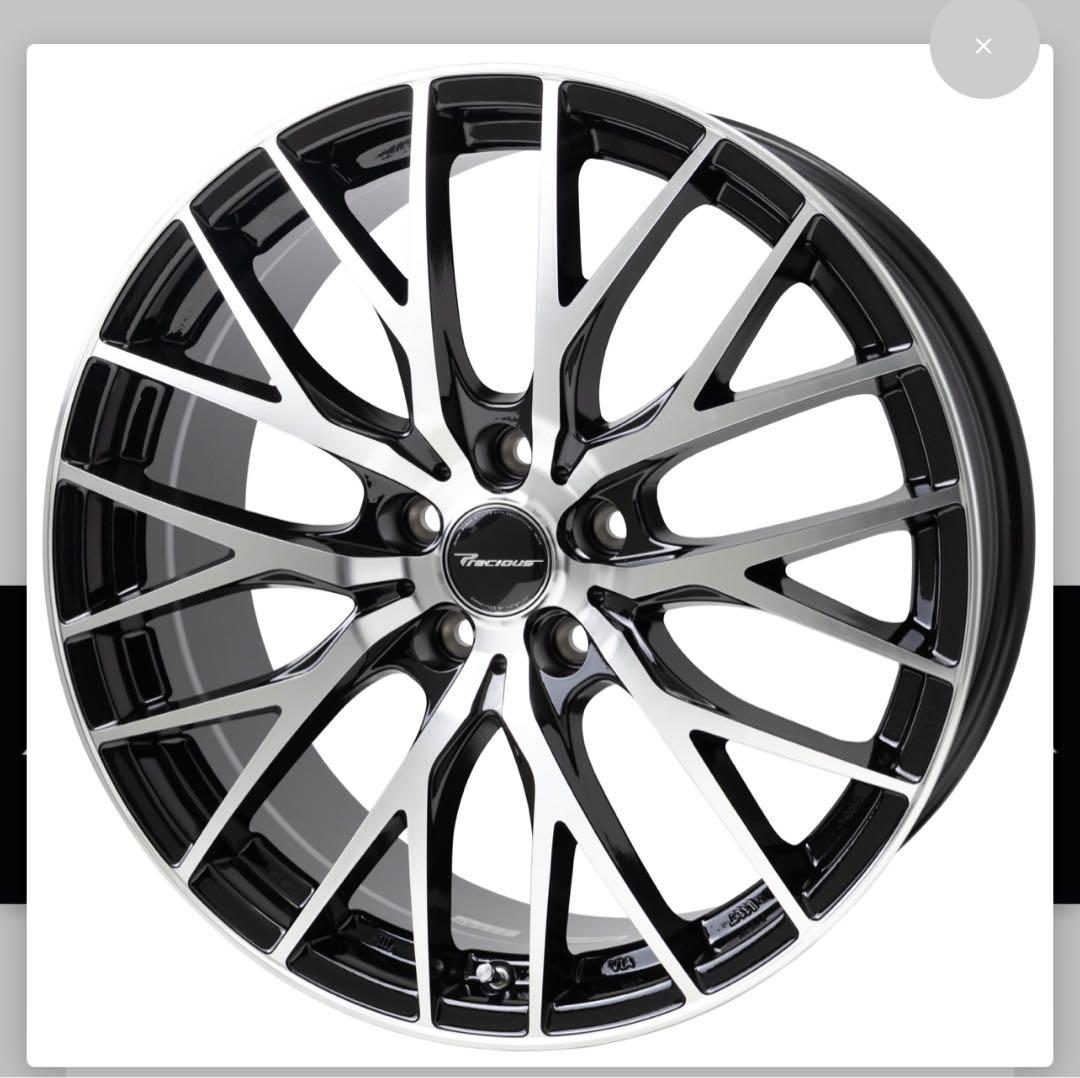The width and height of the screenshot is (1080, 1078).
Task: Close the enlarged wheel image
Action: click(x=983, y=46)
